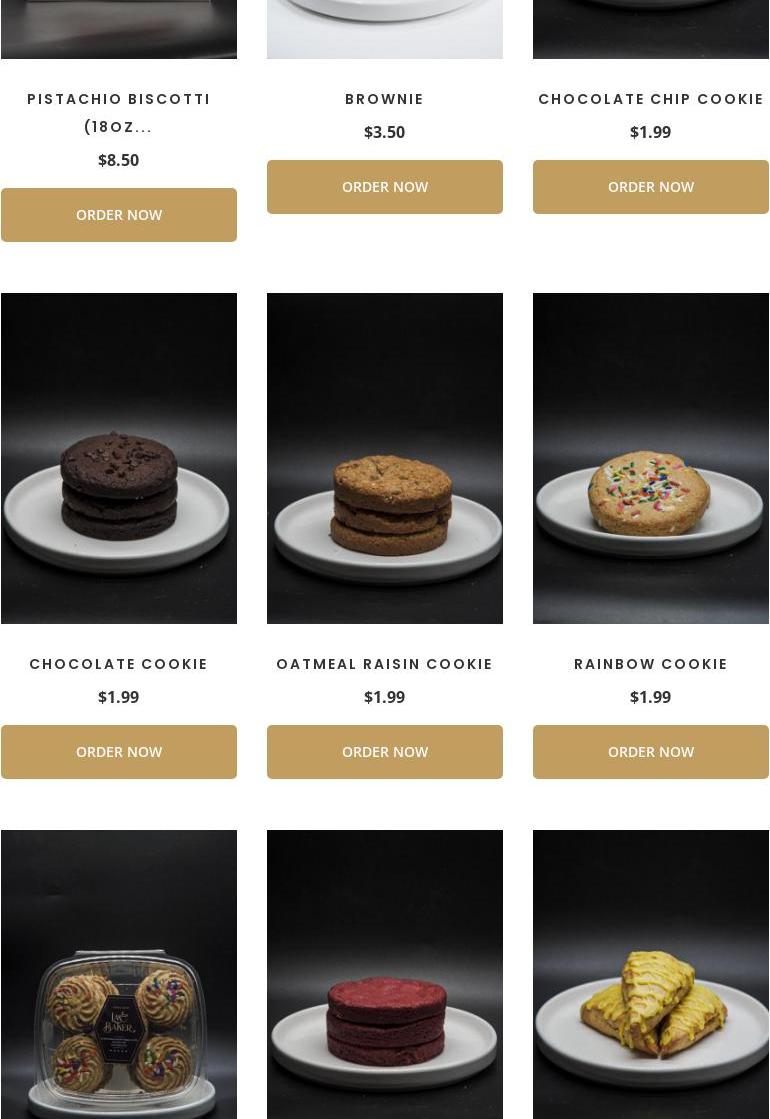Open the Chocolate Cookie product photo
Image resolution: width=770 pixels, height=1119 pixels.
pyautogui.click(x=119, y=458)
